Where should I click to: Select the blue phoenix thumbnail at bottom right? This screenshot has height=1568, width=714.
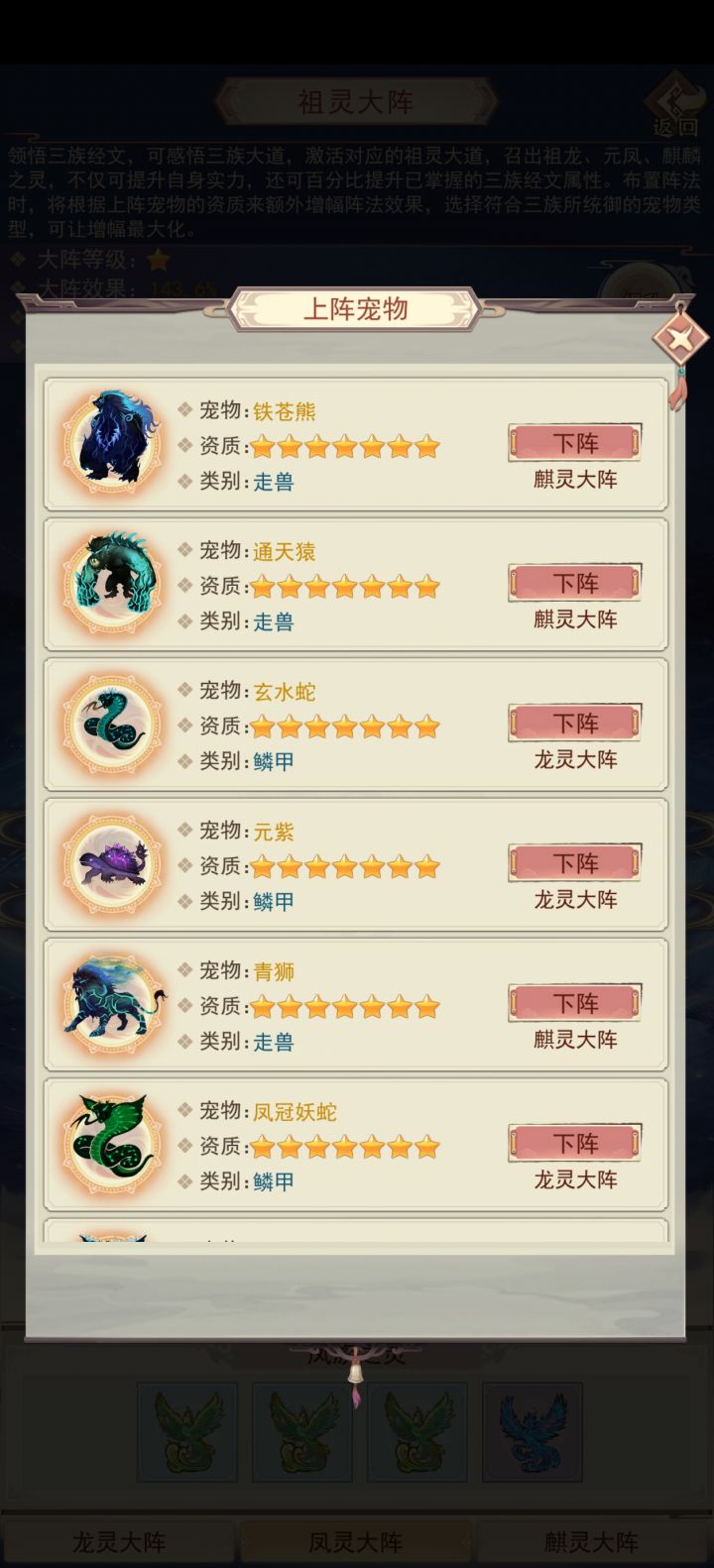coord(533,1430)
